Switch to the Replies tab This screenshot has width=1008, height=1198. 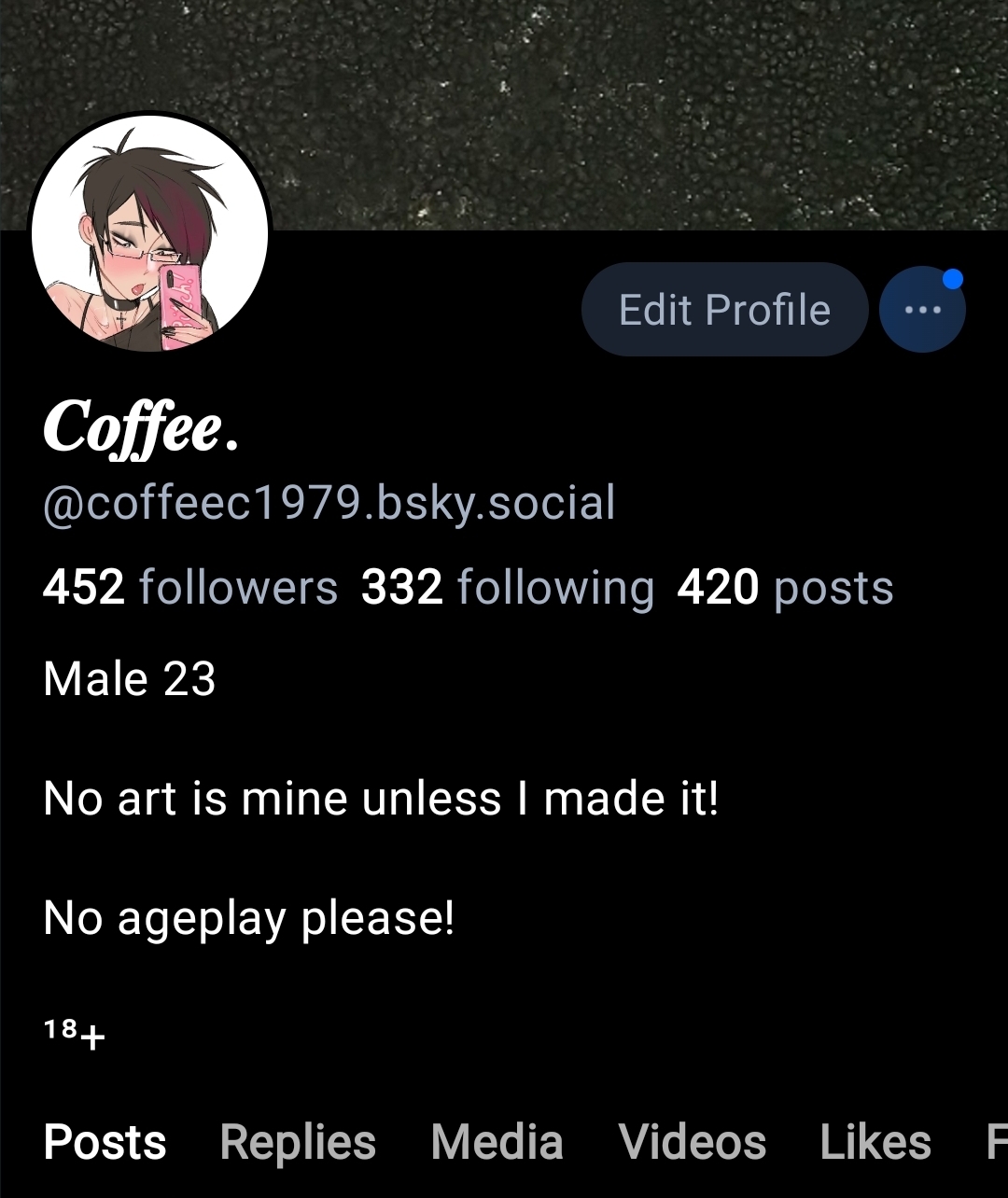coord(298,1142)
